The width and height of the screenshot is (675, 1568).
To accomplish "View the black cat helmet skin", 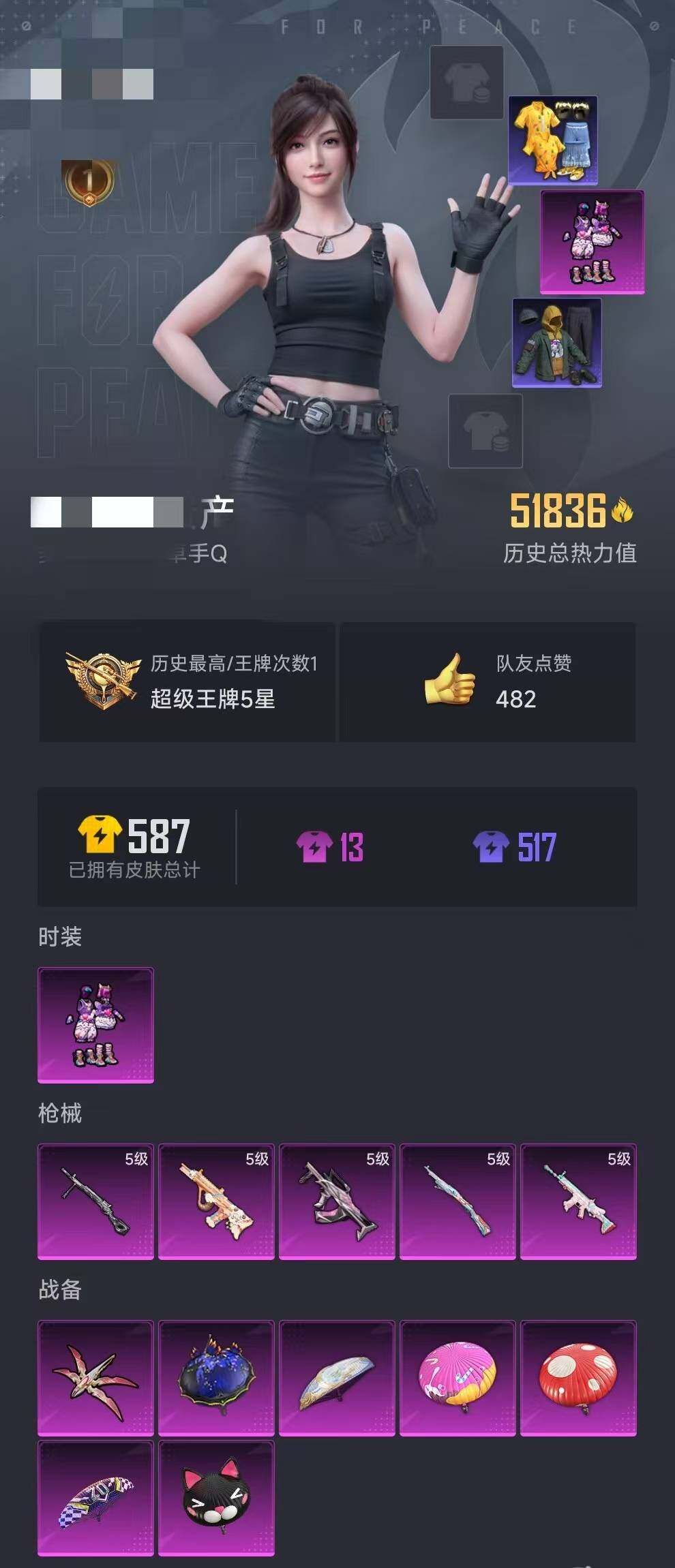I will pos(216,1498).
